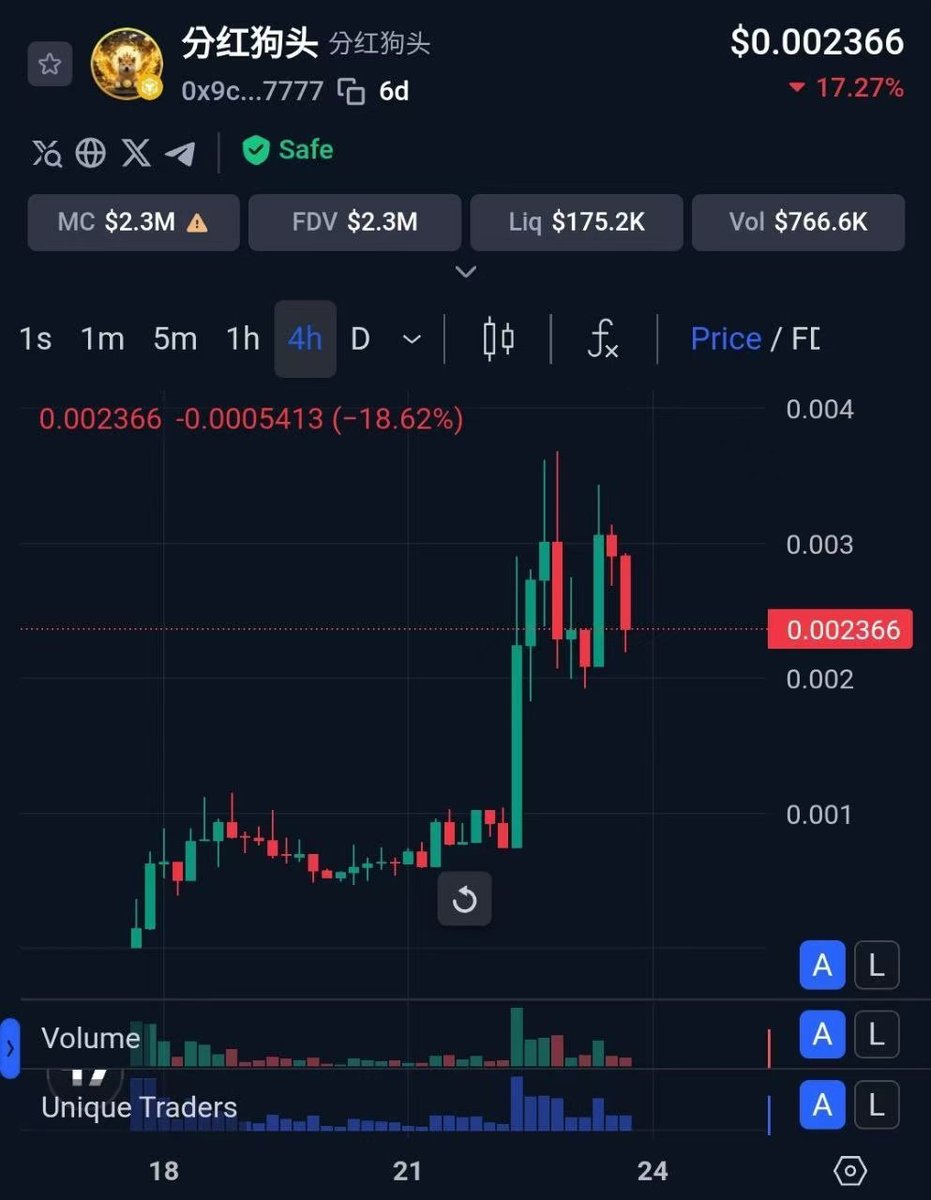This screenshot has width=931, height=1200.
Task: Switch chart to 1h interval
Action: [x=242, y=339]
